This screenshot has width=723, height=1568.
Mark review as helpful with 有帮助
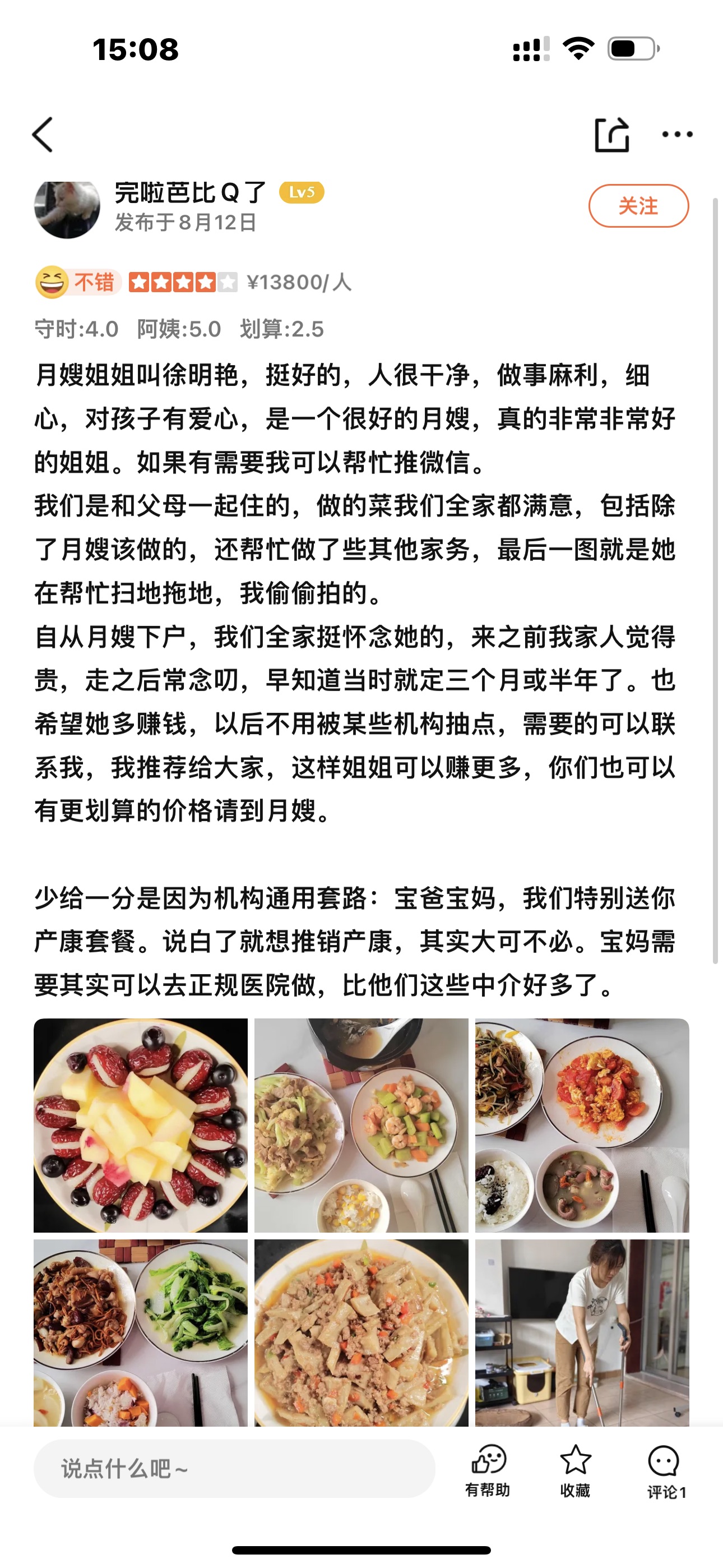tap(488, 1470)
